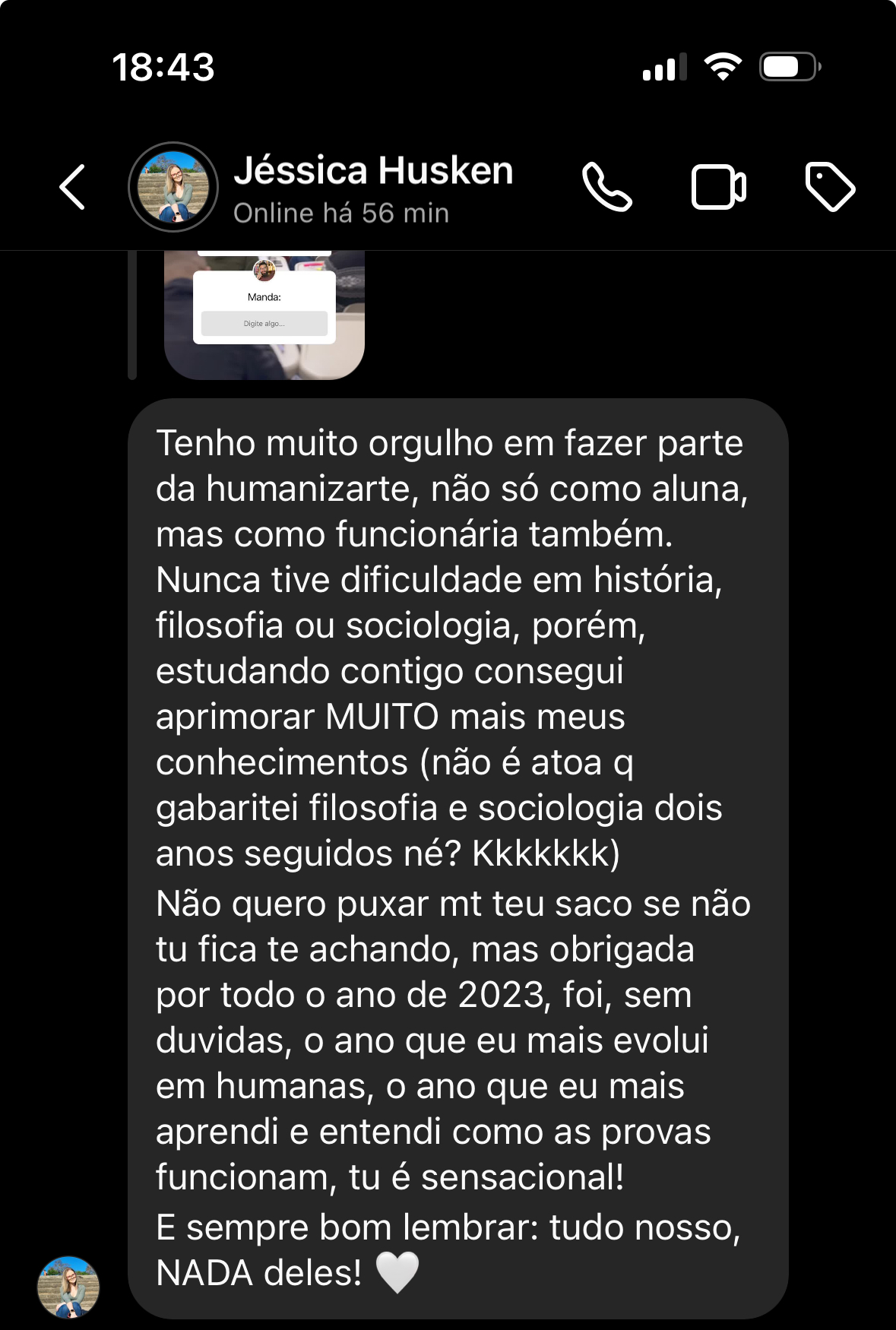Open the label tag options

point(830,187)
